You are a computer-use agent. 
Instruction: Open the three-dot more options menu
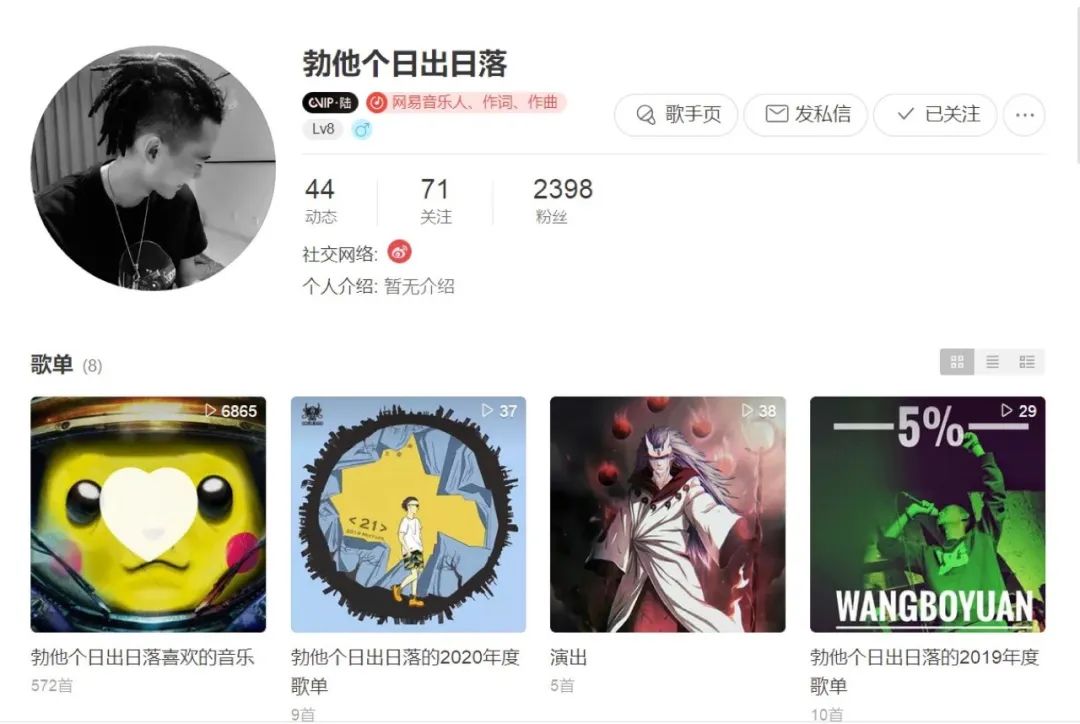pos(1024,115)
